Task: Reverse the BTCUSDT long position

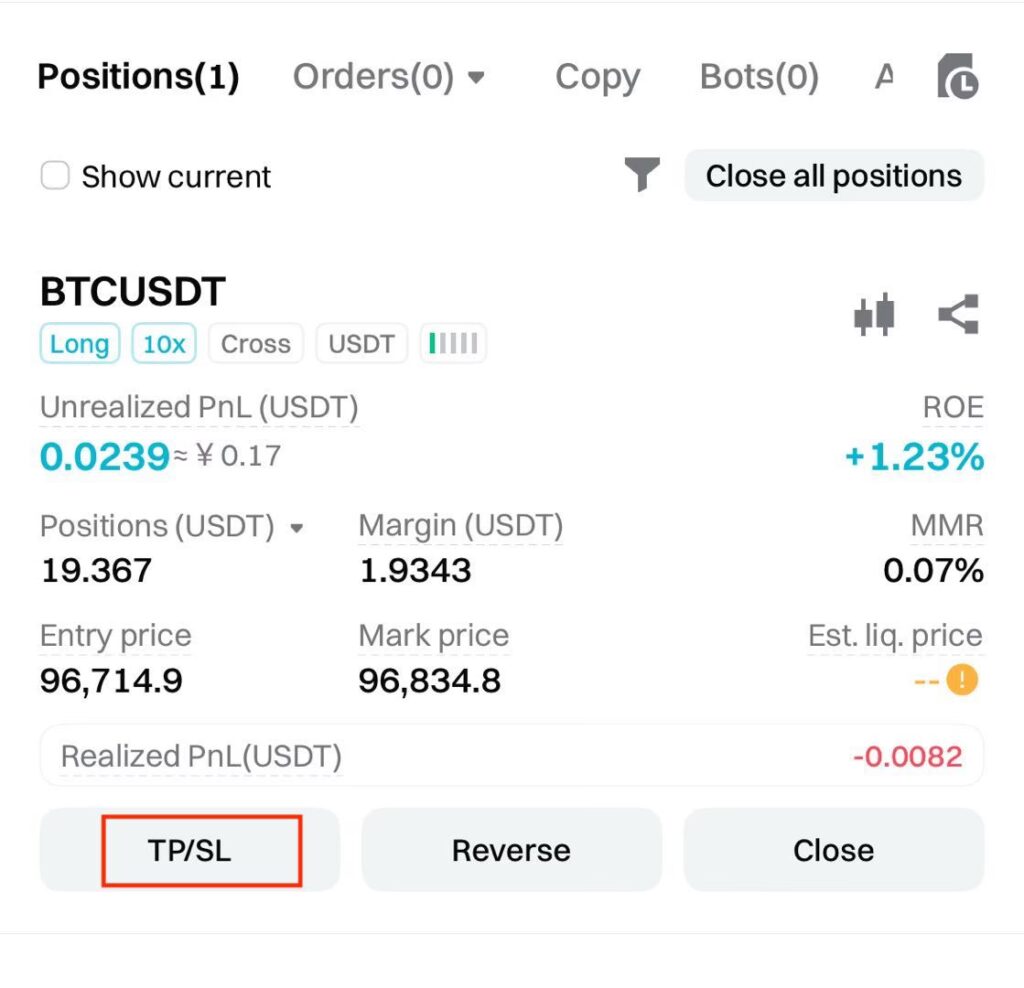Action: tap(511, 850)
